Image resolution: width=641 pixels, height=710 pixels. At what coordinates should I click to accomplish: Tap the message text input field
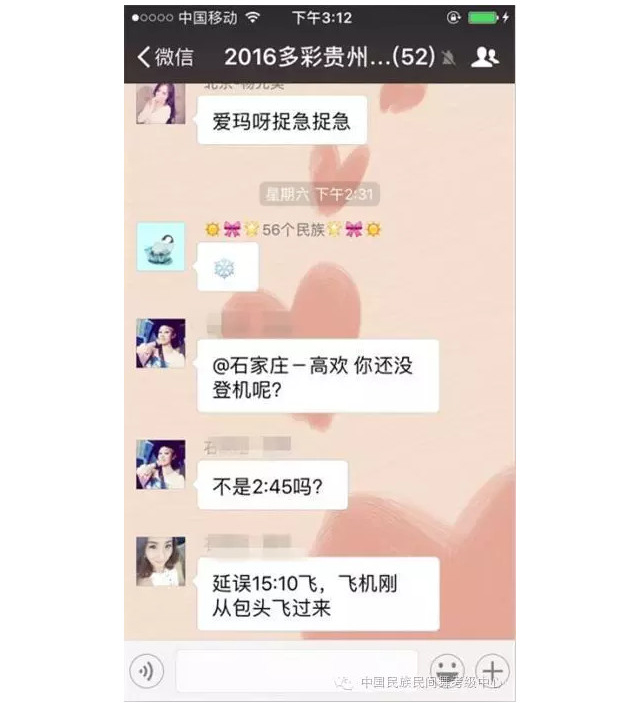coord(295,670)
